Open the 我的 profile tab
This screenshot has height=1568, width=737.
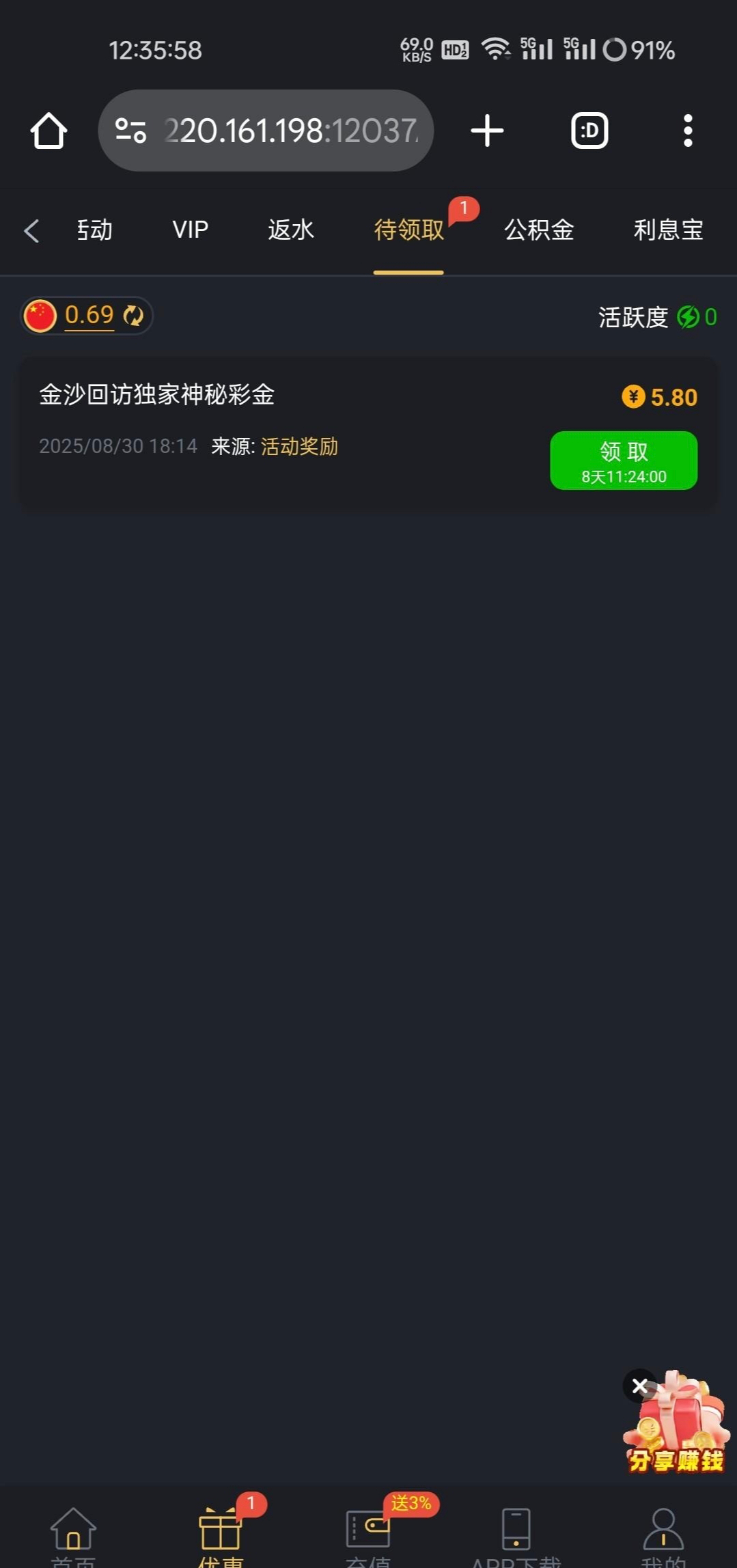(663, 1536)
